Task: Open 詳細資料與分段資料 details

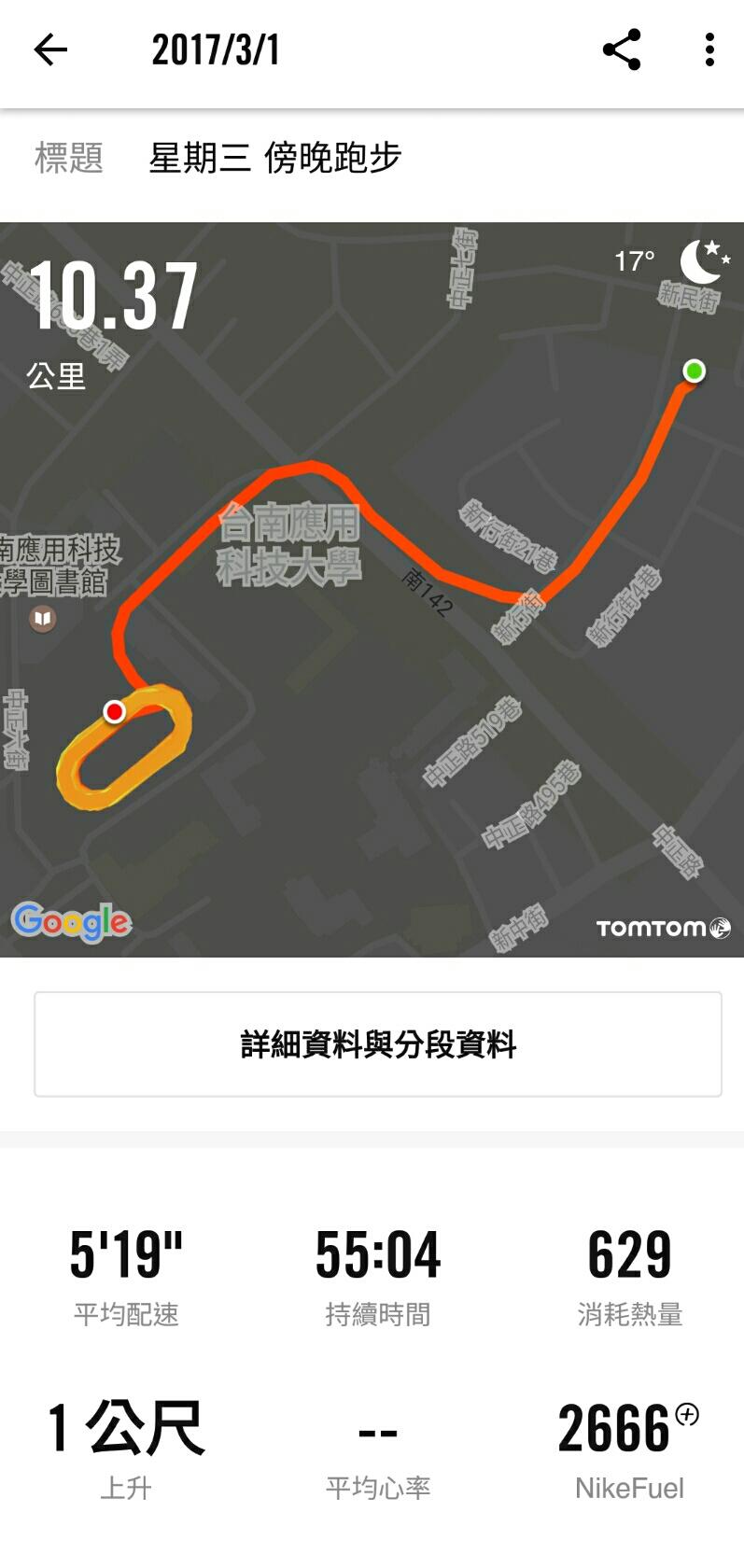Action: 378,1043
